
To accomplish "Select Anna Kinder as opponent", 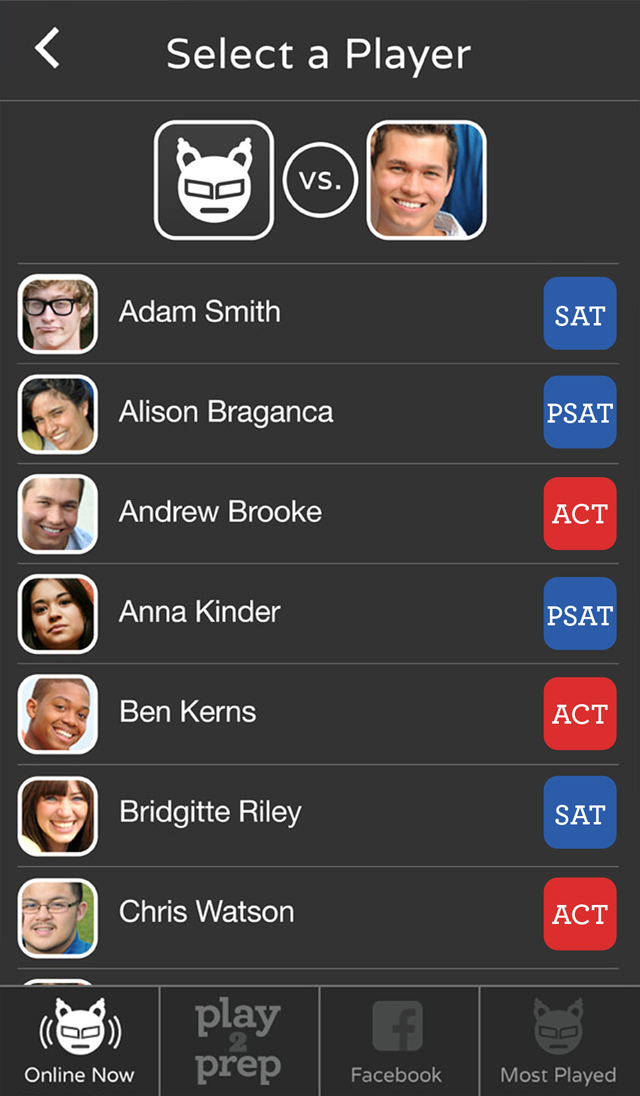I will pyautogui.click(x=318, y=614).
